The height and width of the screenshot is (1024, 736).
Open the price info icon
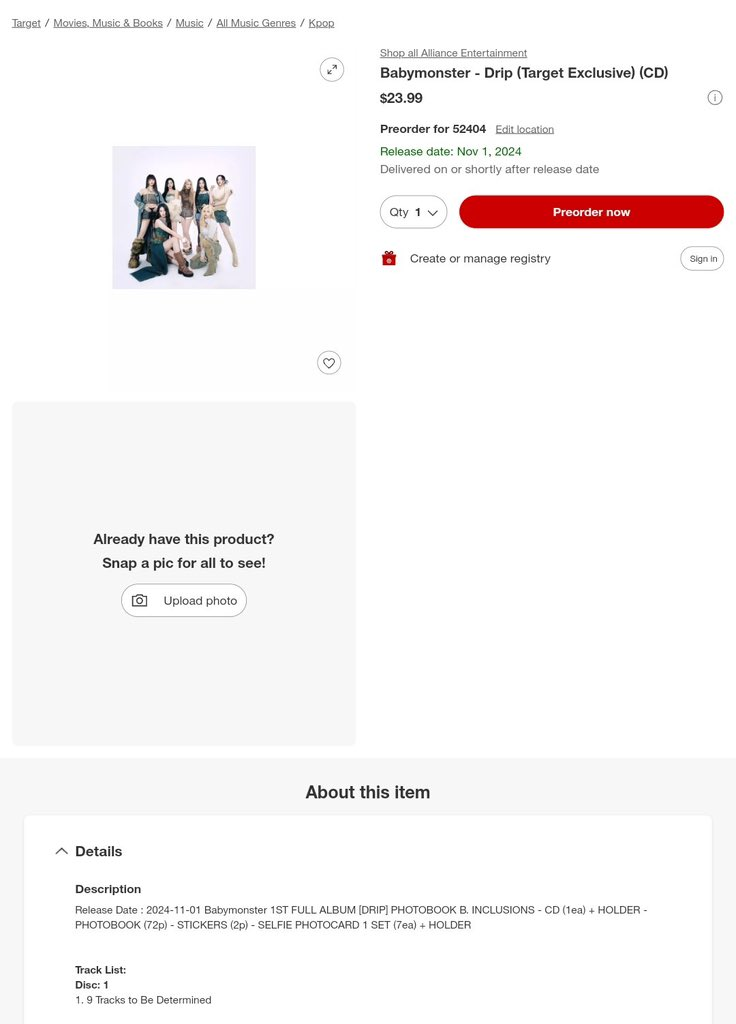tap(715, 98)
